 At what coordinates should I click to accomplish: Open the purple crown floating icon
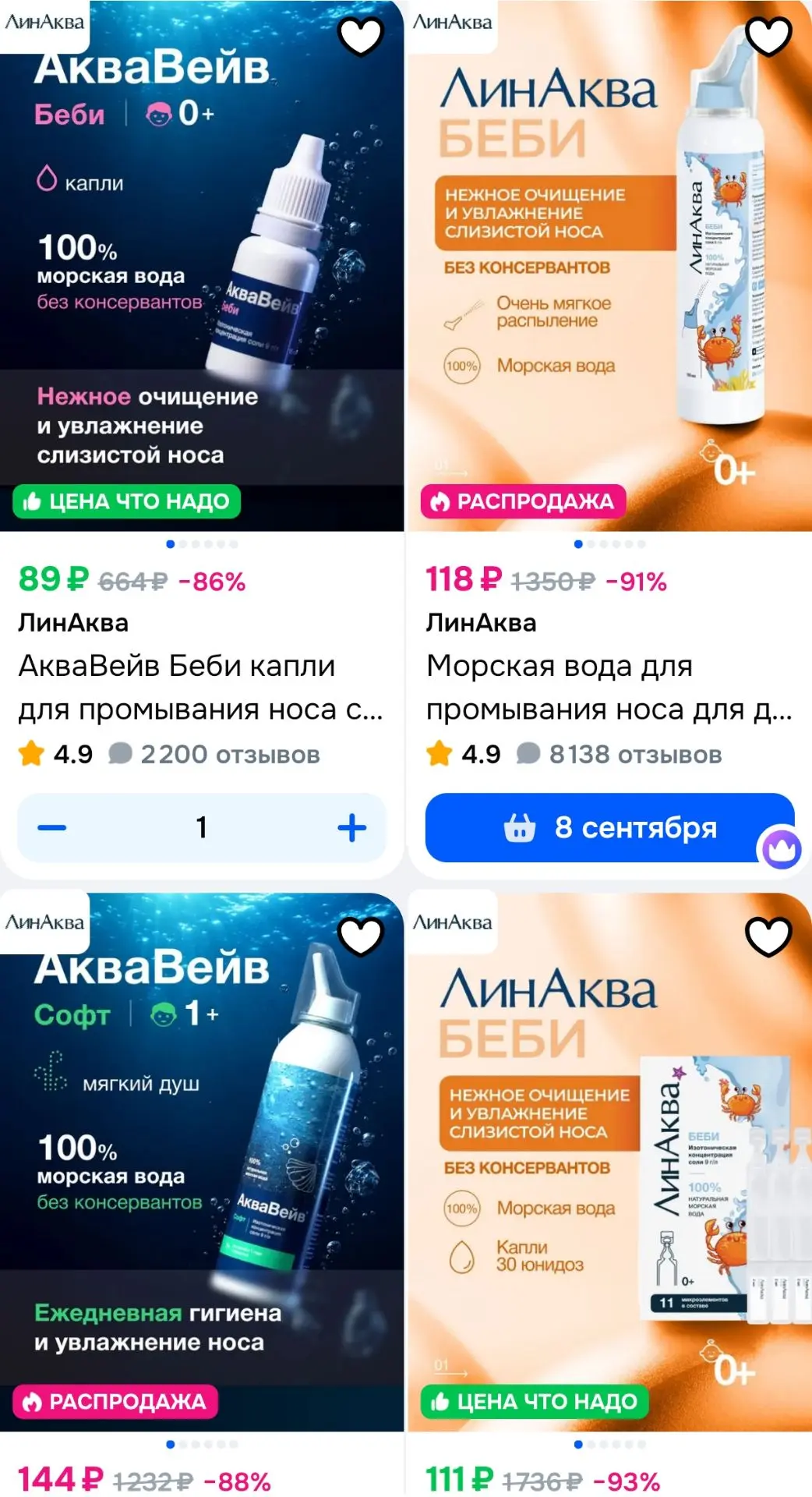pyautogui.click(x=782, y=849)
